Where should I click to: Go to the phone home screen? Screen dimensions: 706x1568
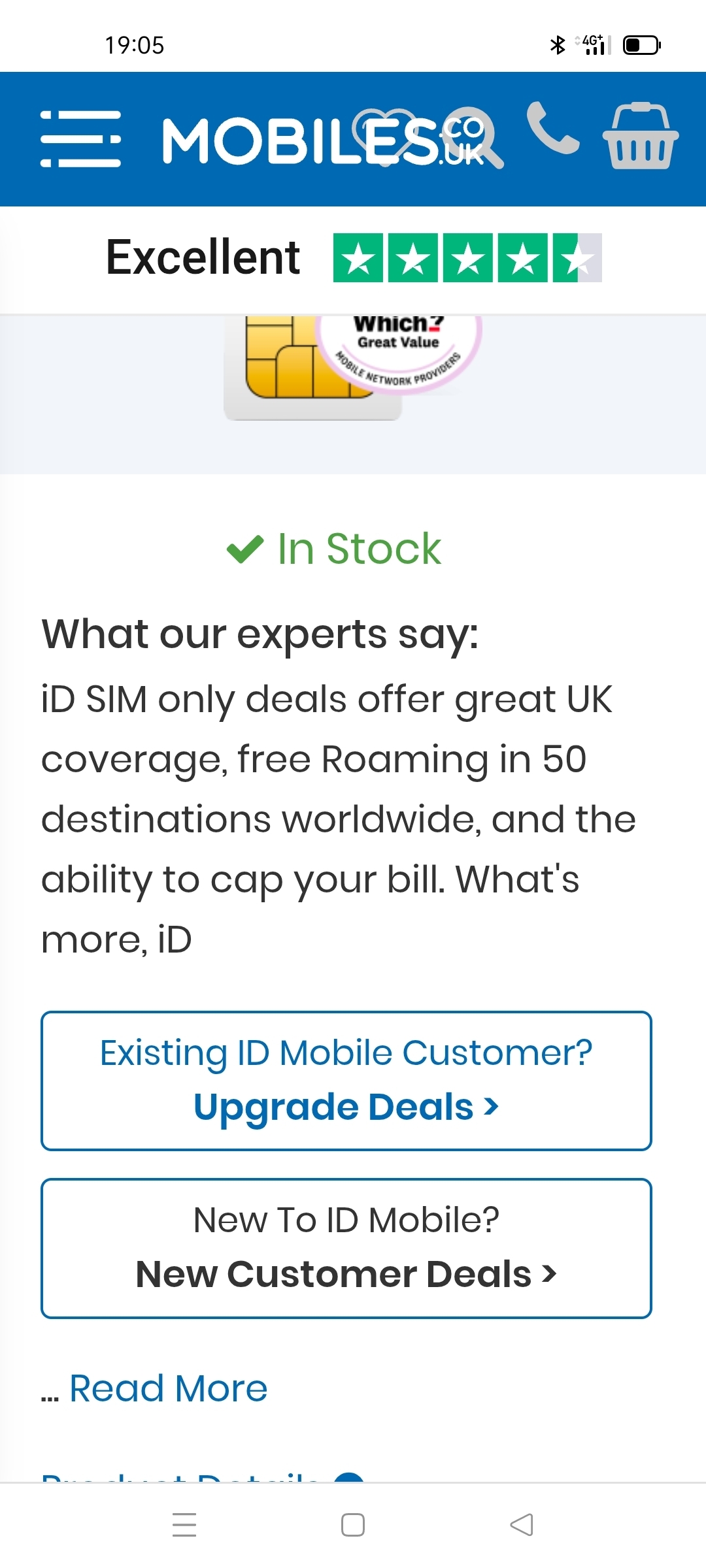tap(353, 1525)
